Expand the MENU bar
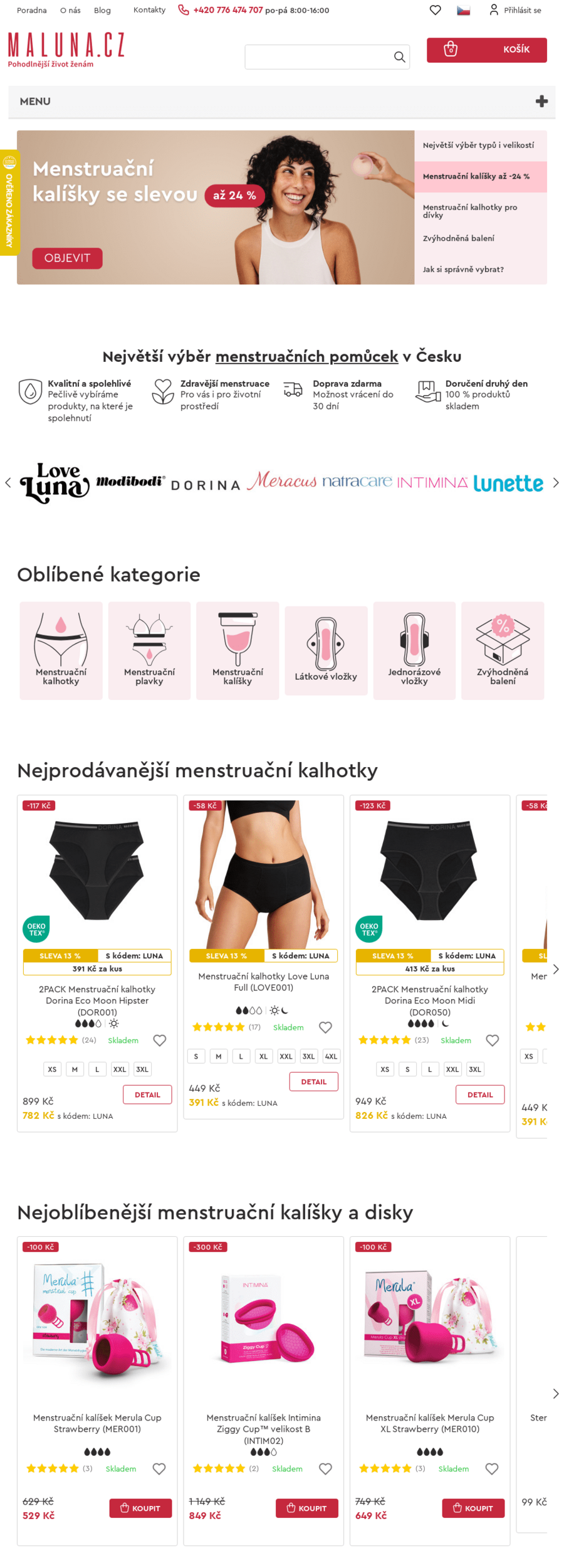The width and height of the screenshot is (564, 1568). coord(281,102)
